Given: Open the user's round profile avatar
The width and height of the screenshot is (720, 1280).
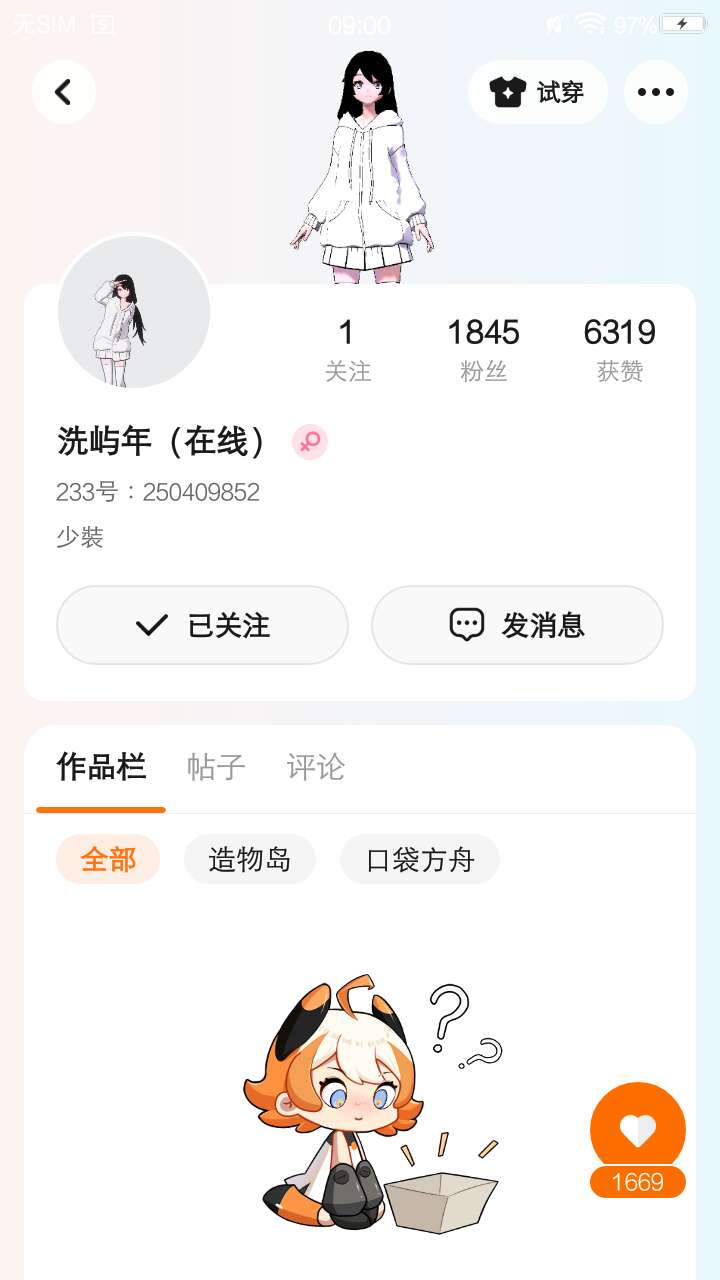Looking at the screenshot, I should tap(134, 312).
